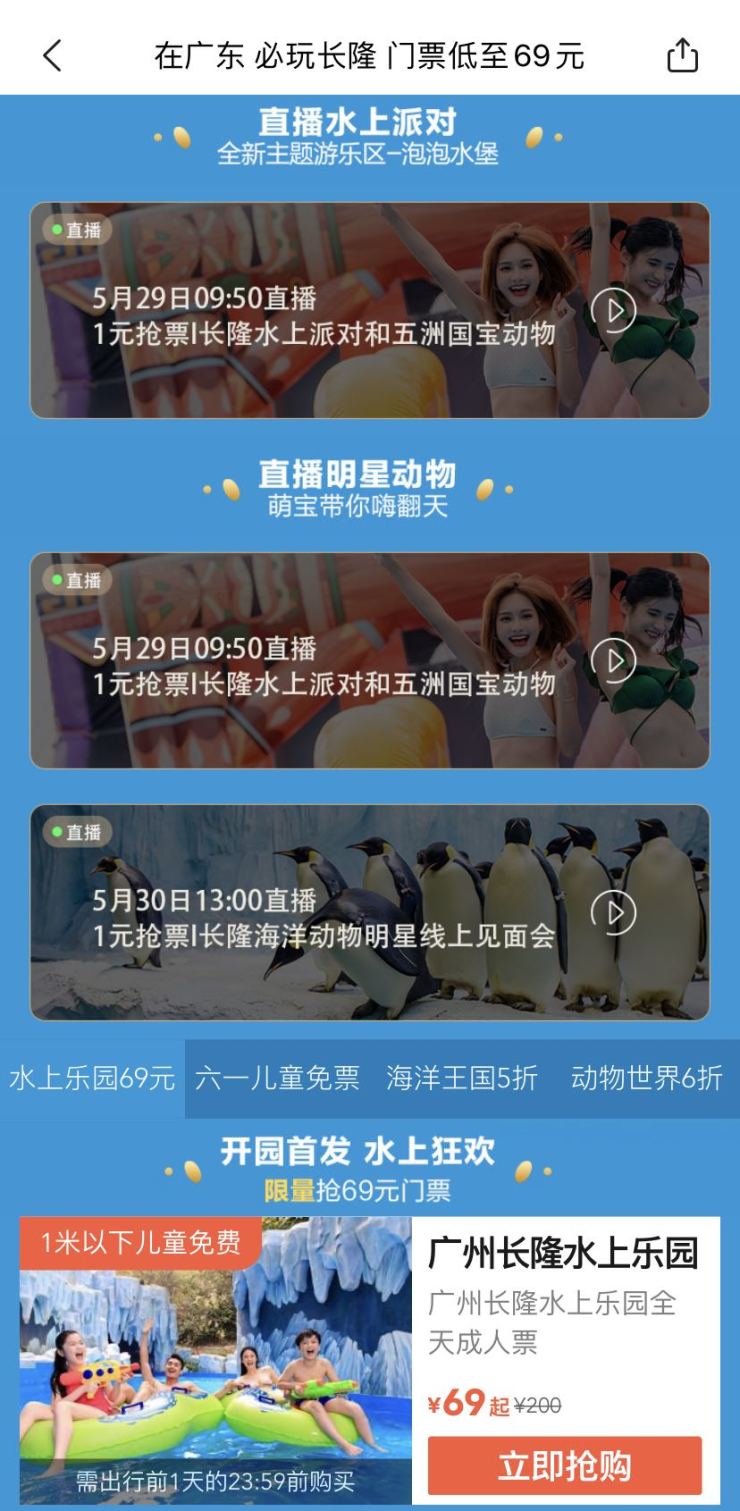The width and height of the screenshot is (740, 1511).
Task: View the 广州长隆水上乐园 ticket photo
Action: (215, 1360)
